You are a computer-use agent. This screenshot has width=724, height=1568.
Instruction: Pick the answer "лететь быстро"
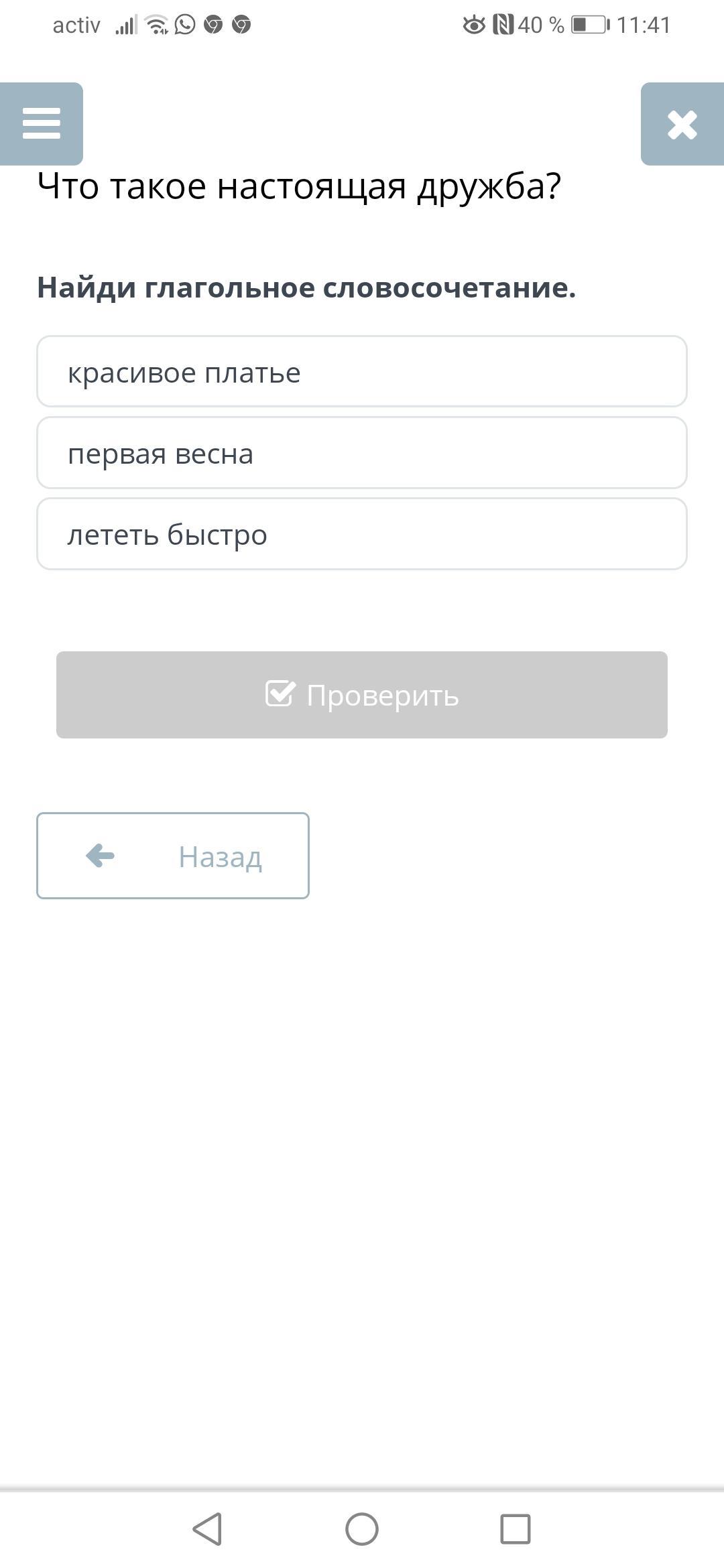click(362, 534)
